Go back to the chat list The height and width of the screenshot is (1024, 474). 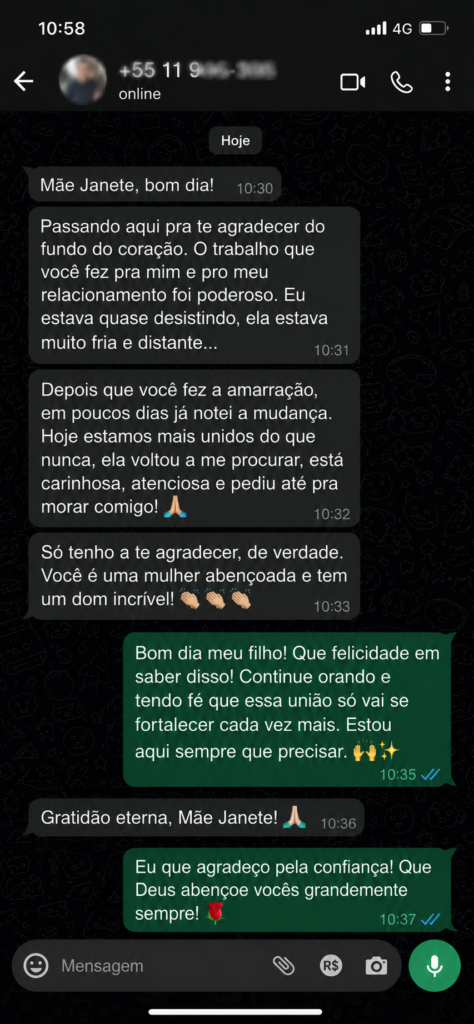point(24,82)
